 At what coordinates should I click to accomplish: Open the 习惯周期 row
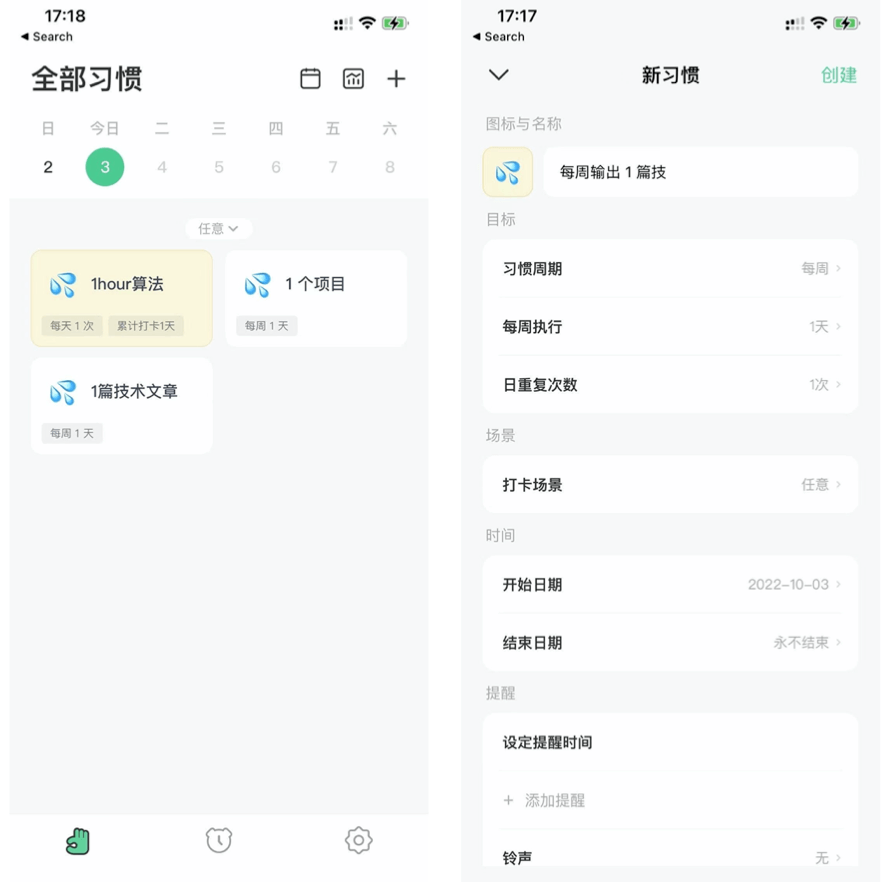670,268
